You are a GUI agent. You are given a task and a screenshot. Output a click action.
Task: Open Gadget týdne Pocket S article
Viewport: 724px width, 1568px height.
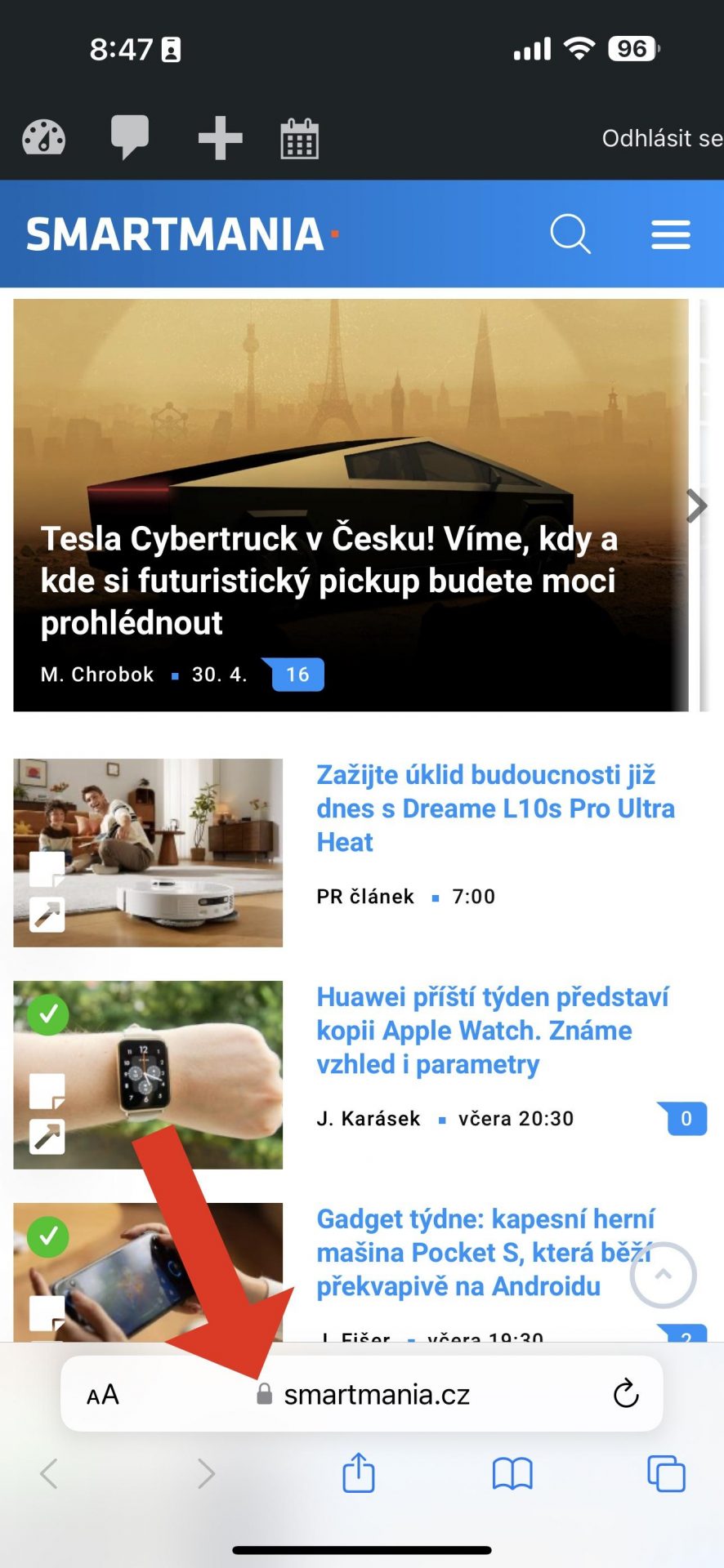pos(485,1253)
